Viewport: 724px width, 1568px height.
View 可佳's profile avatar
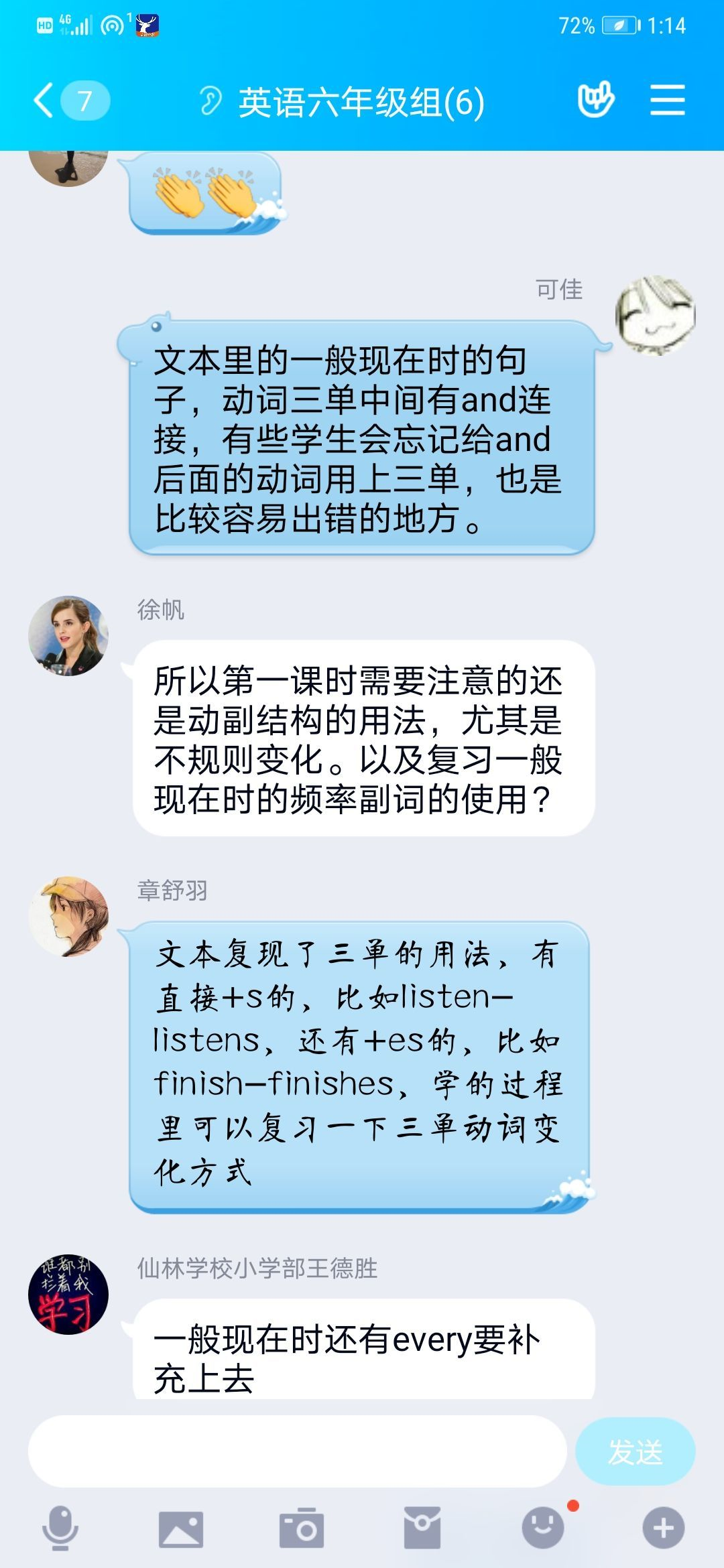click(x=655, y=315)
